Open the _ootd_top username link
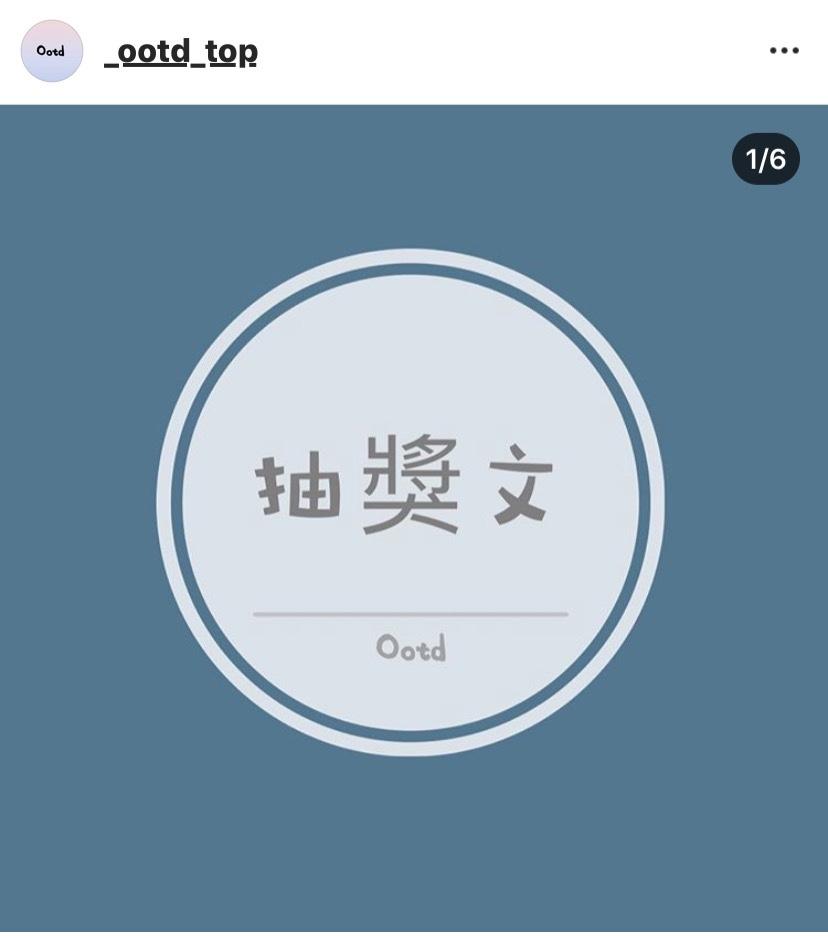 coord(181,51)
